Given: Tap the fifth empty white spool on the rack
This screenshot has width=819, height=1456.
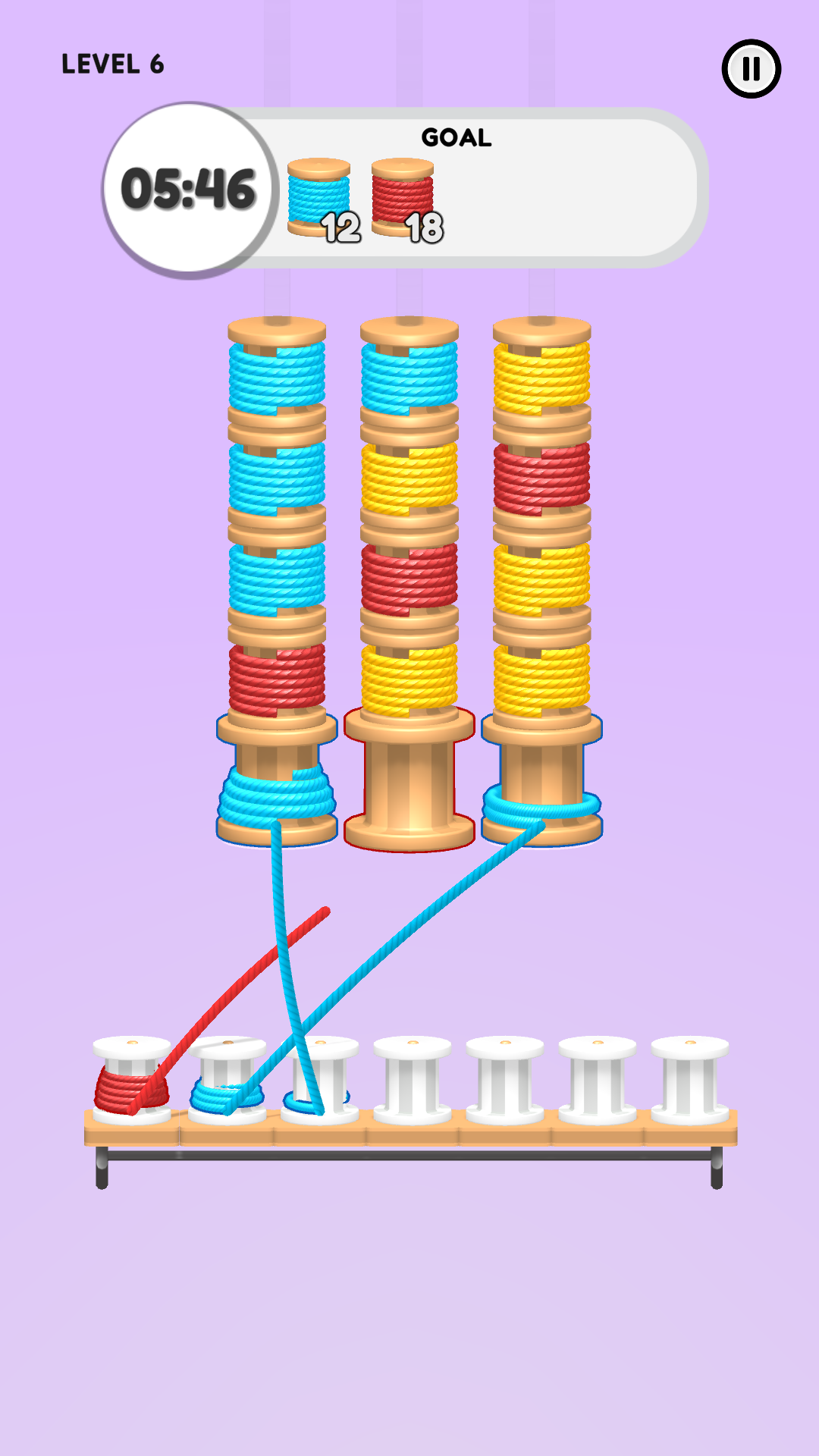Looking at the screenshot, I should pos(502,1077).
